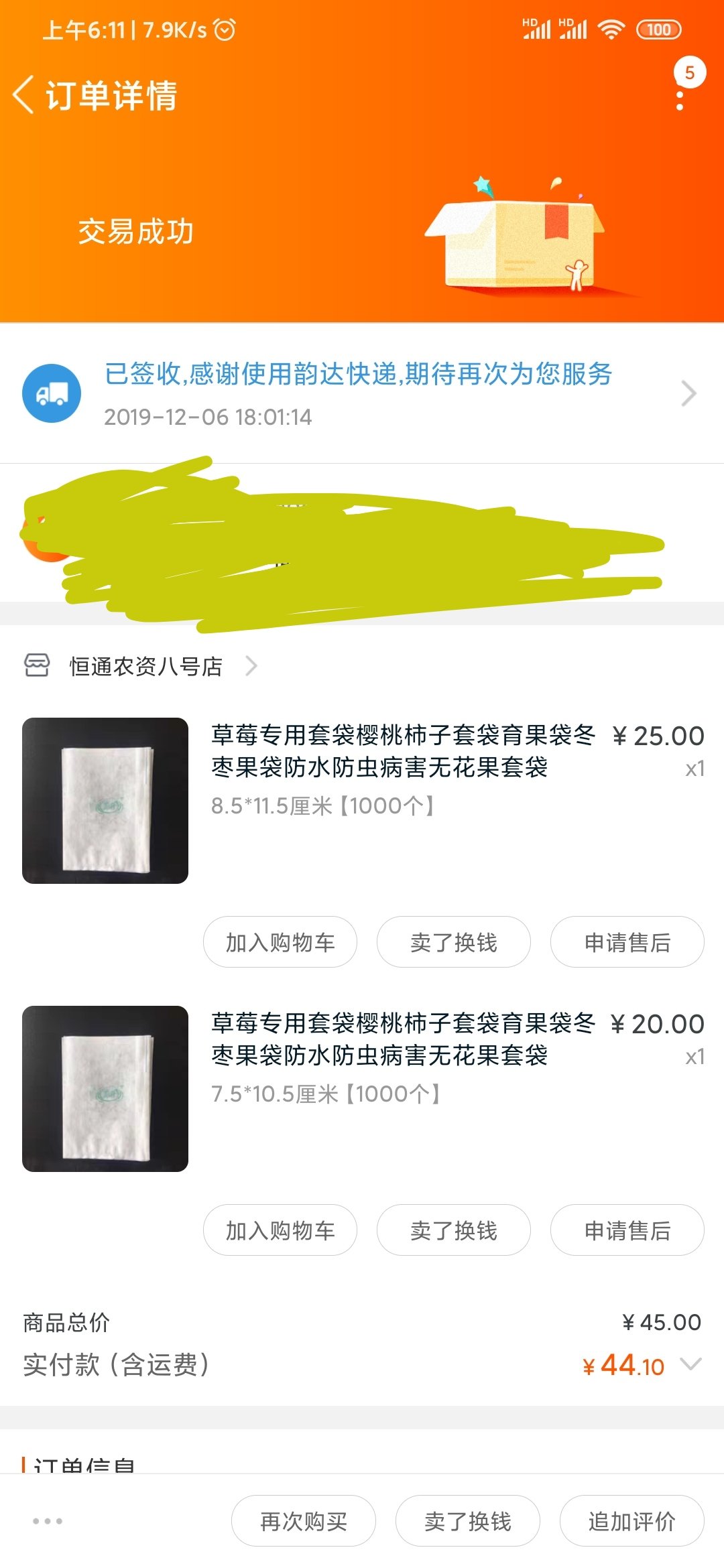Open the 7.5*10.5厘米 product image
Screen dimensions: 724x1568
point(105,1089)
